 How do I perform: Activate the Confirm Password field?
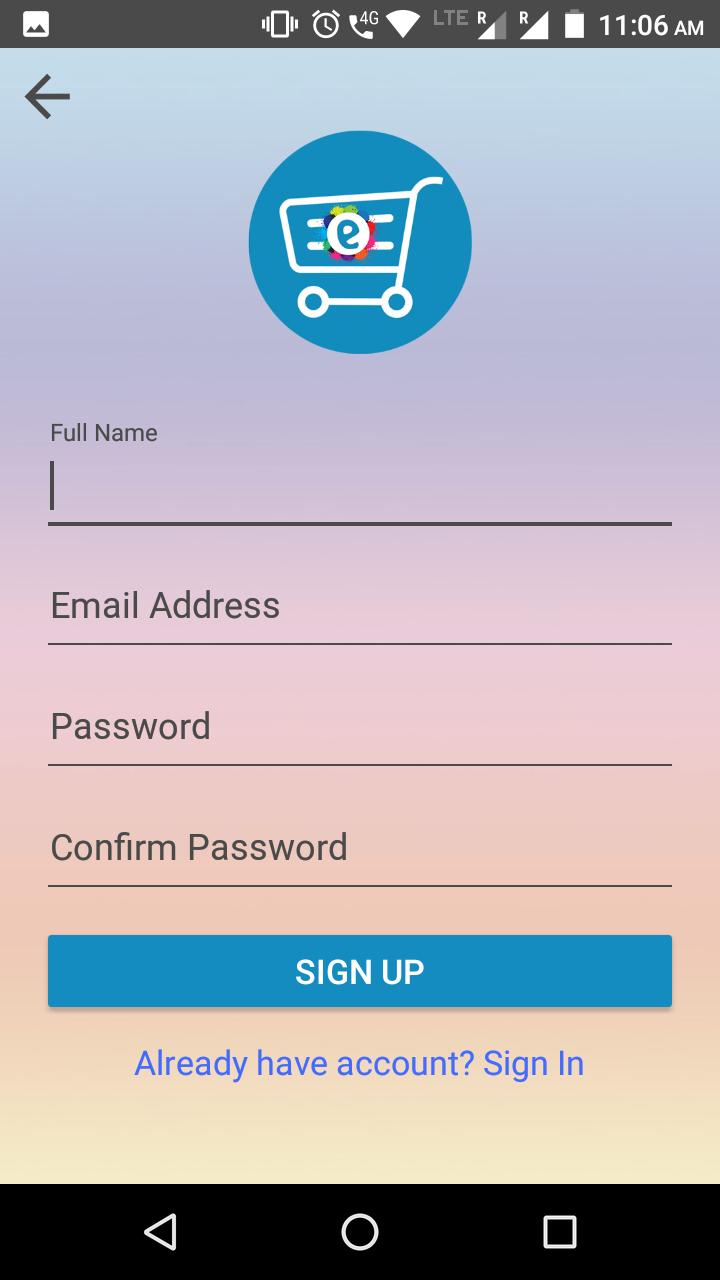click(360, 848)
